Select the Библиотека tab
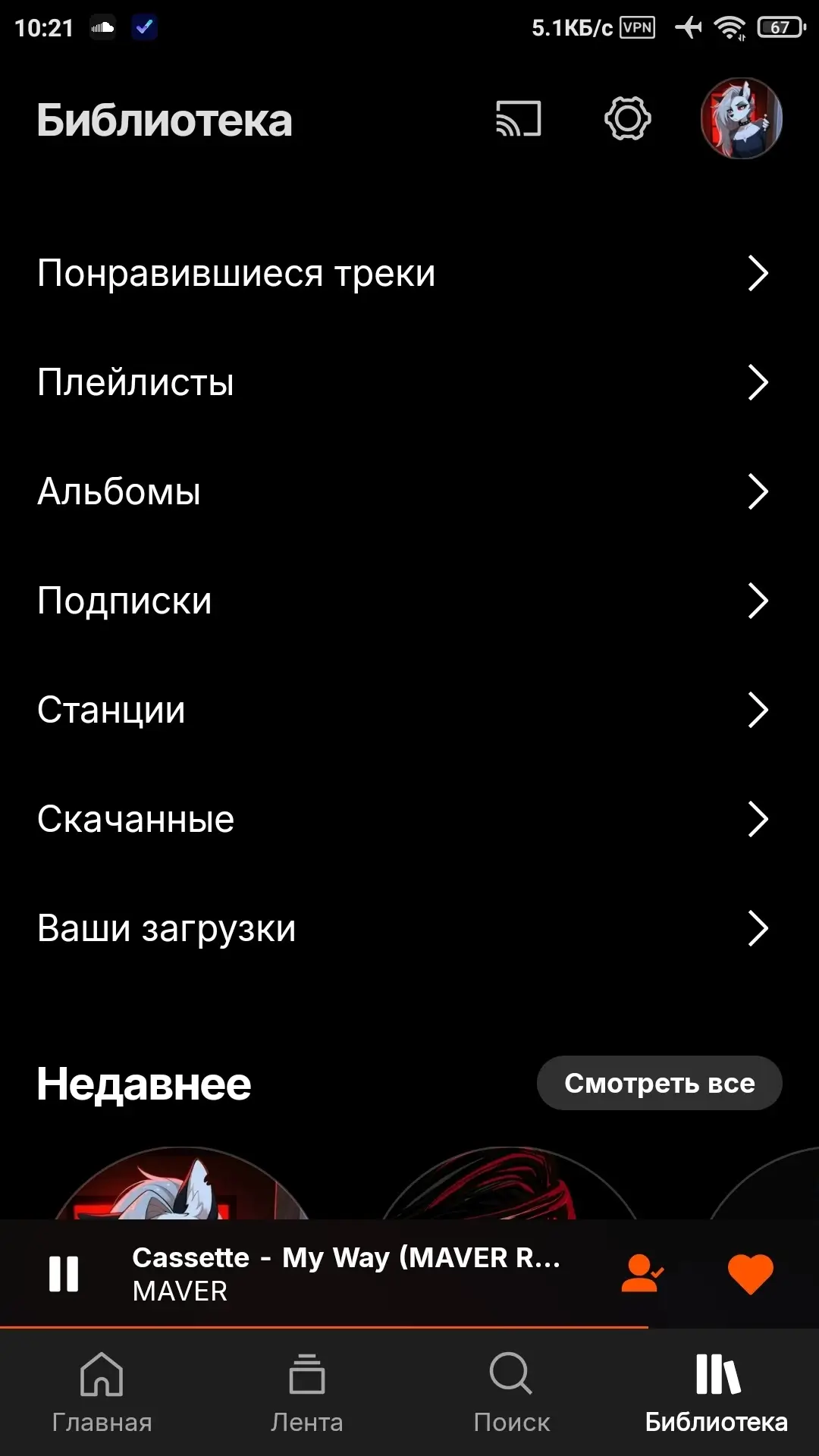This screenshot has width=819, height=1456. pyautogui.click(x=717, y=1392)
